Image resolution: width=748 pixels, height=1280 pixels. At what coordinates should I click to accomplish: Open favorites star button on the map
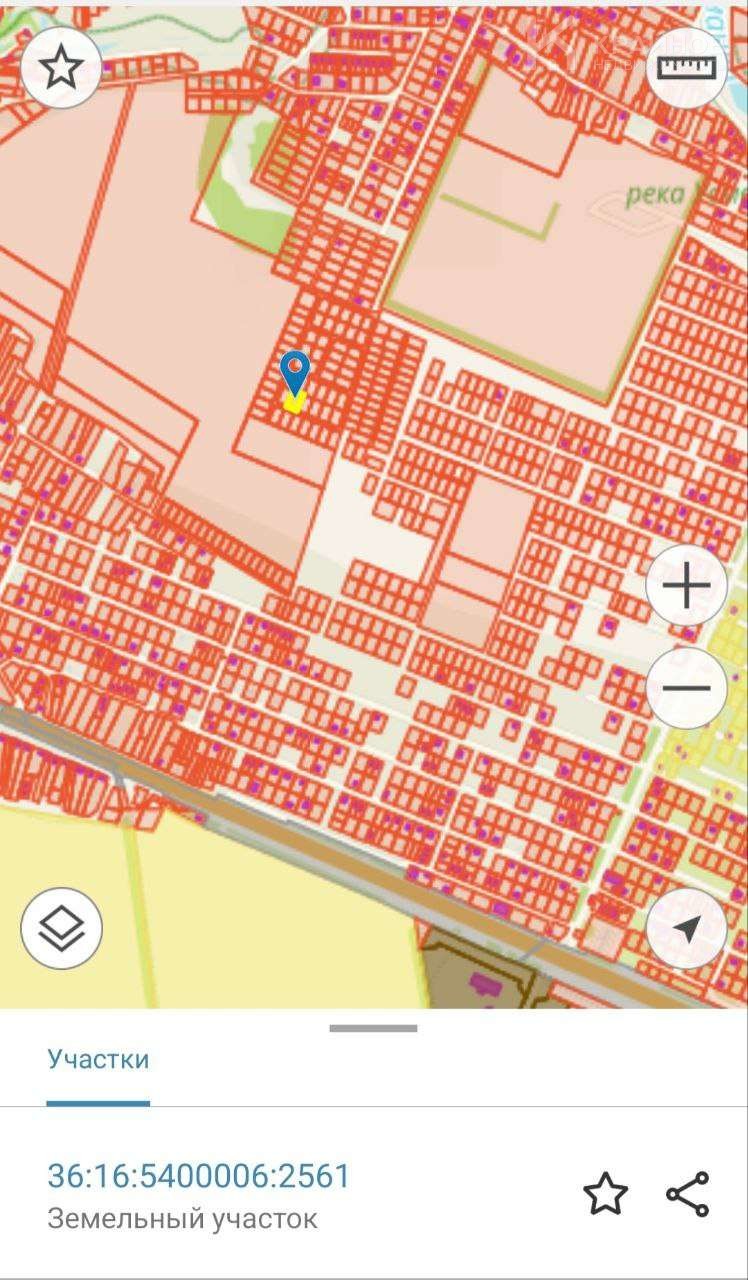pyautogui.click(x=62, y=68)
